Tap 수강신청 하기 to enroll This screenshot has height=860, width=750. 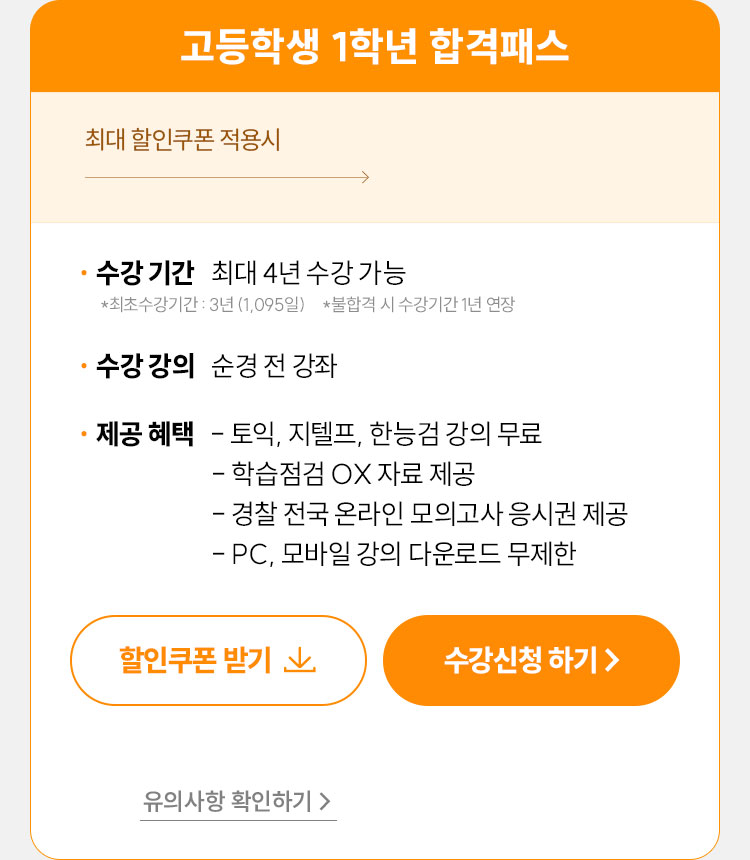pyautogui.click(x=531, y=660)
